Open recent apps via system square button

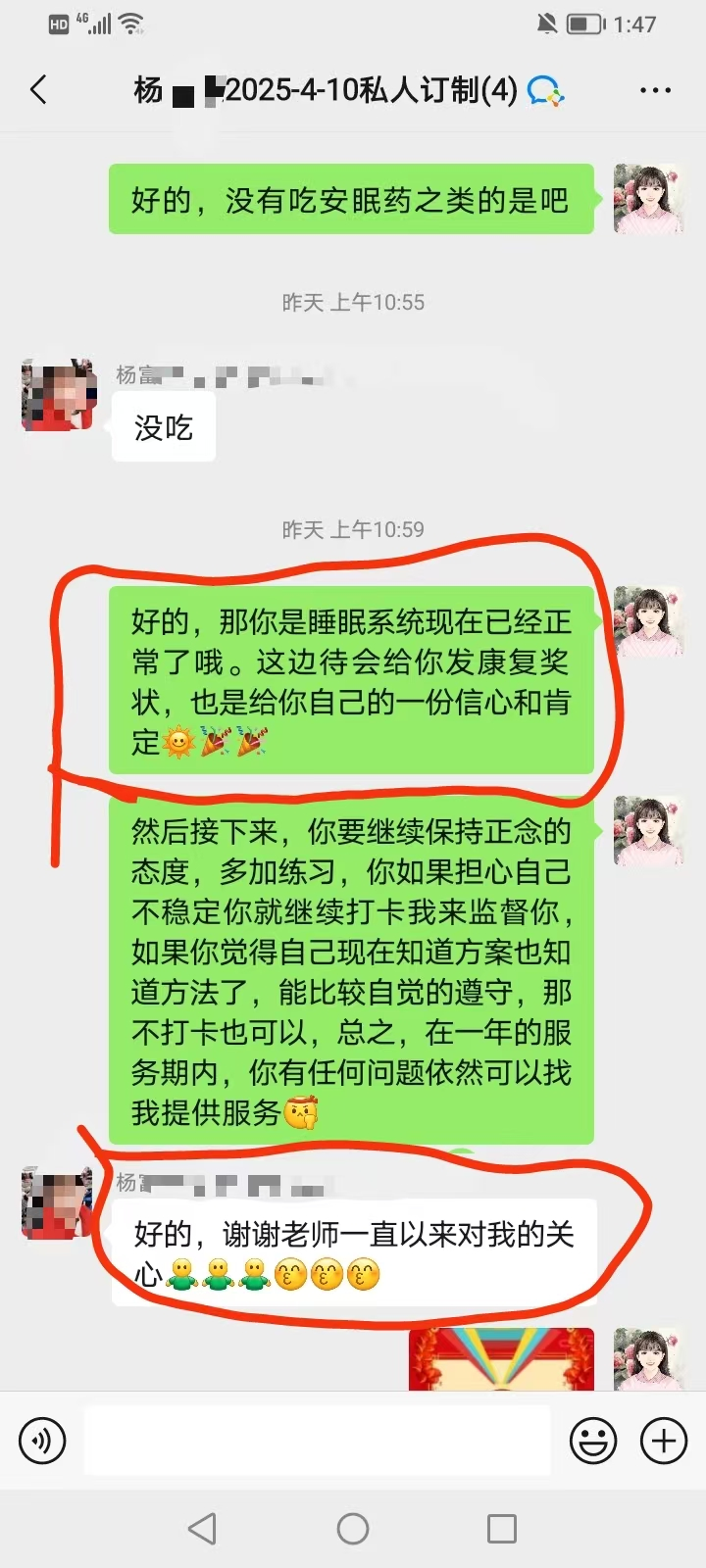click(x=501, y=1529)
